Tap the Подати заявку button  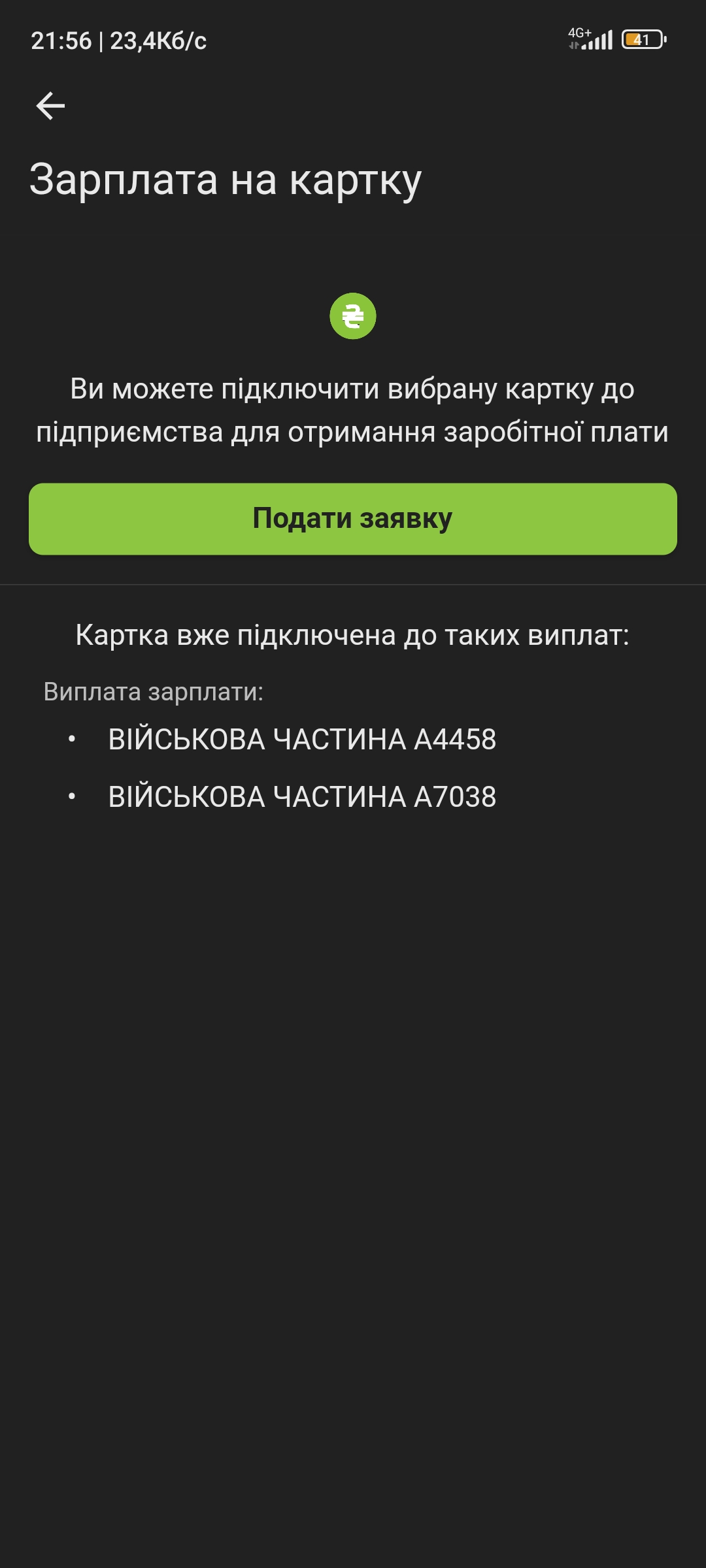(353, 519)
